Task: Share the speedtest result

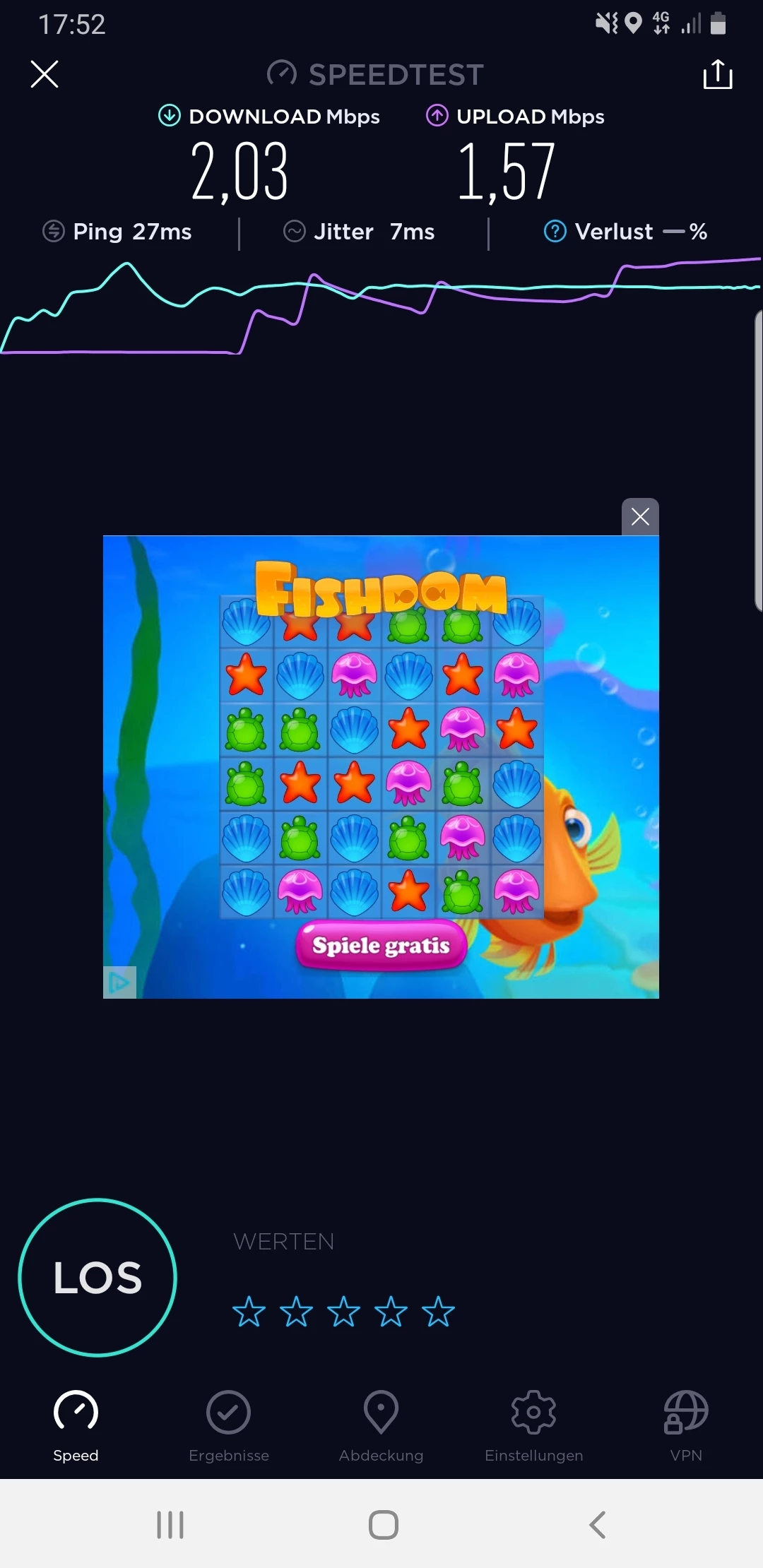Action: 717,74
